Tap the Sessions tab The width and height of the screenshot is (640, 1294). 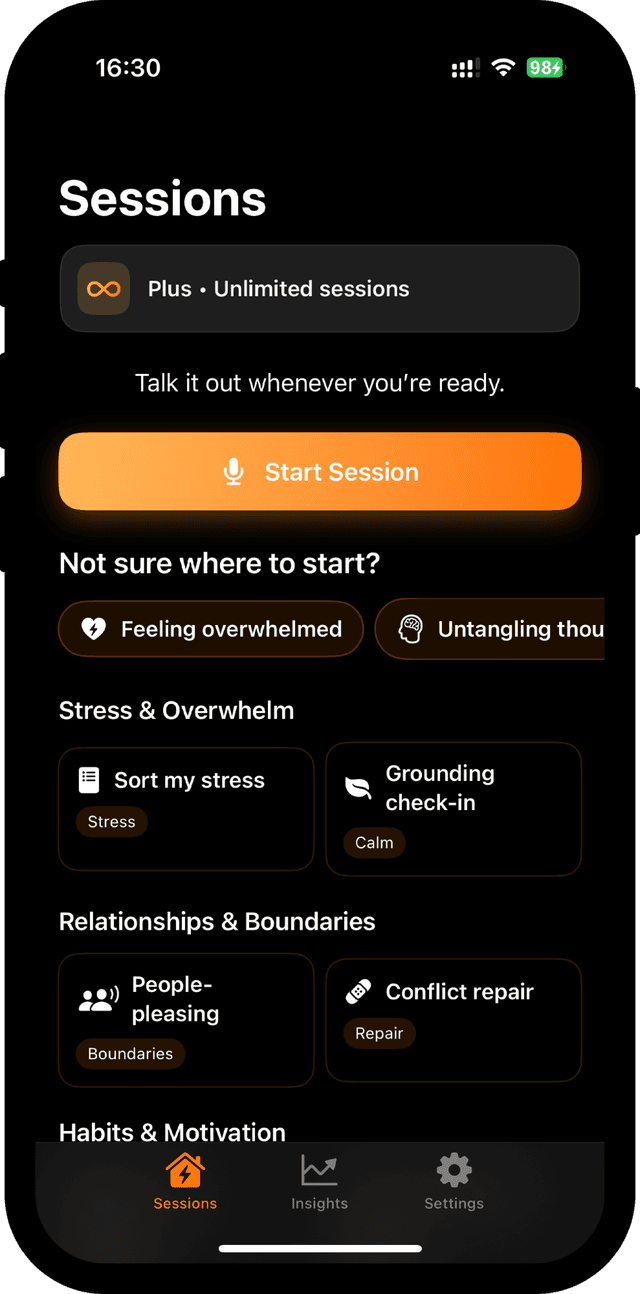(x=185, y=1182)
